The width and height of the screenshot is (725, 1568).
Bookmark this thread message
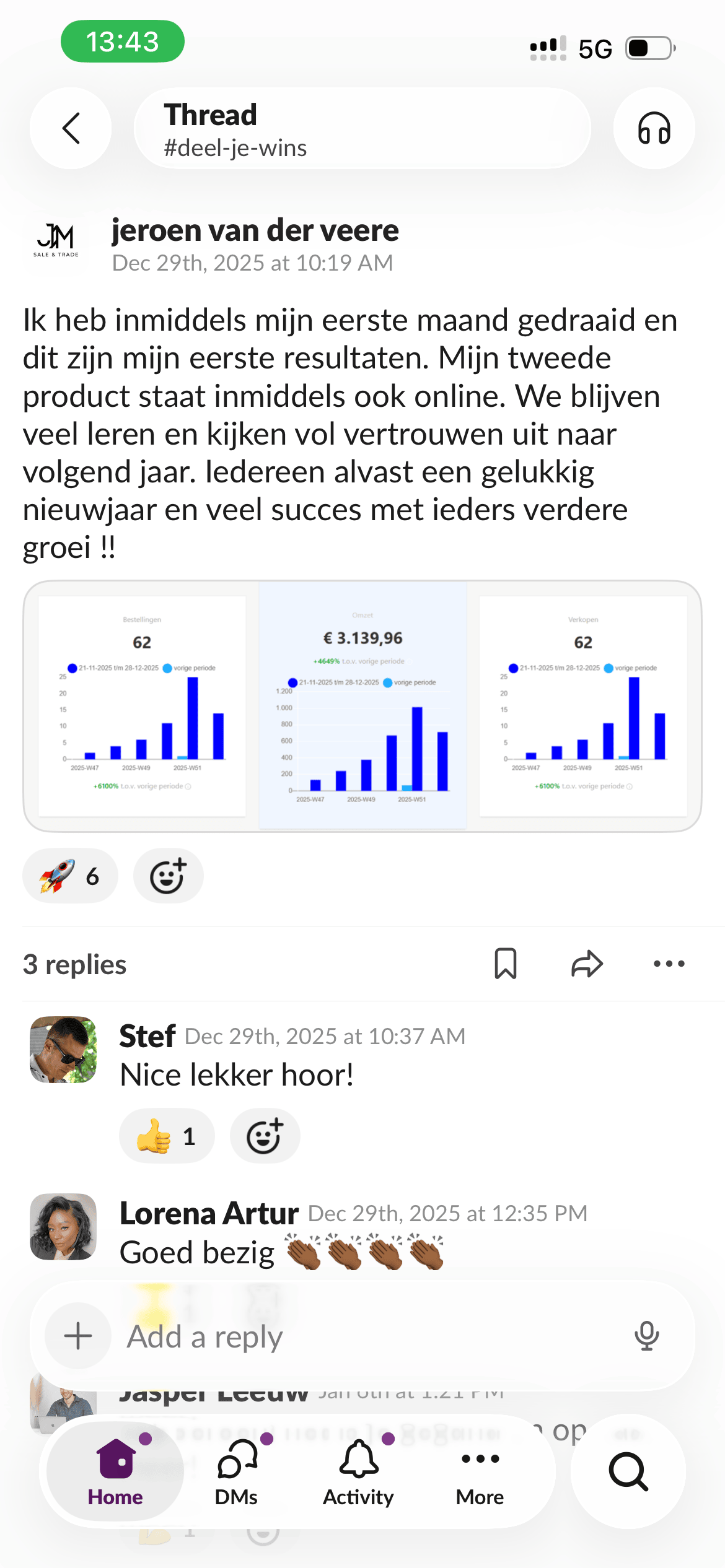coord(506,964)
